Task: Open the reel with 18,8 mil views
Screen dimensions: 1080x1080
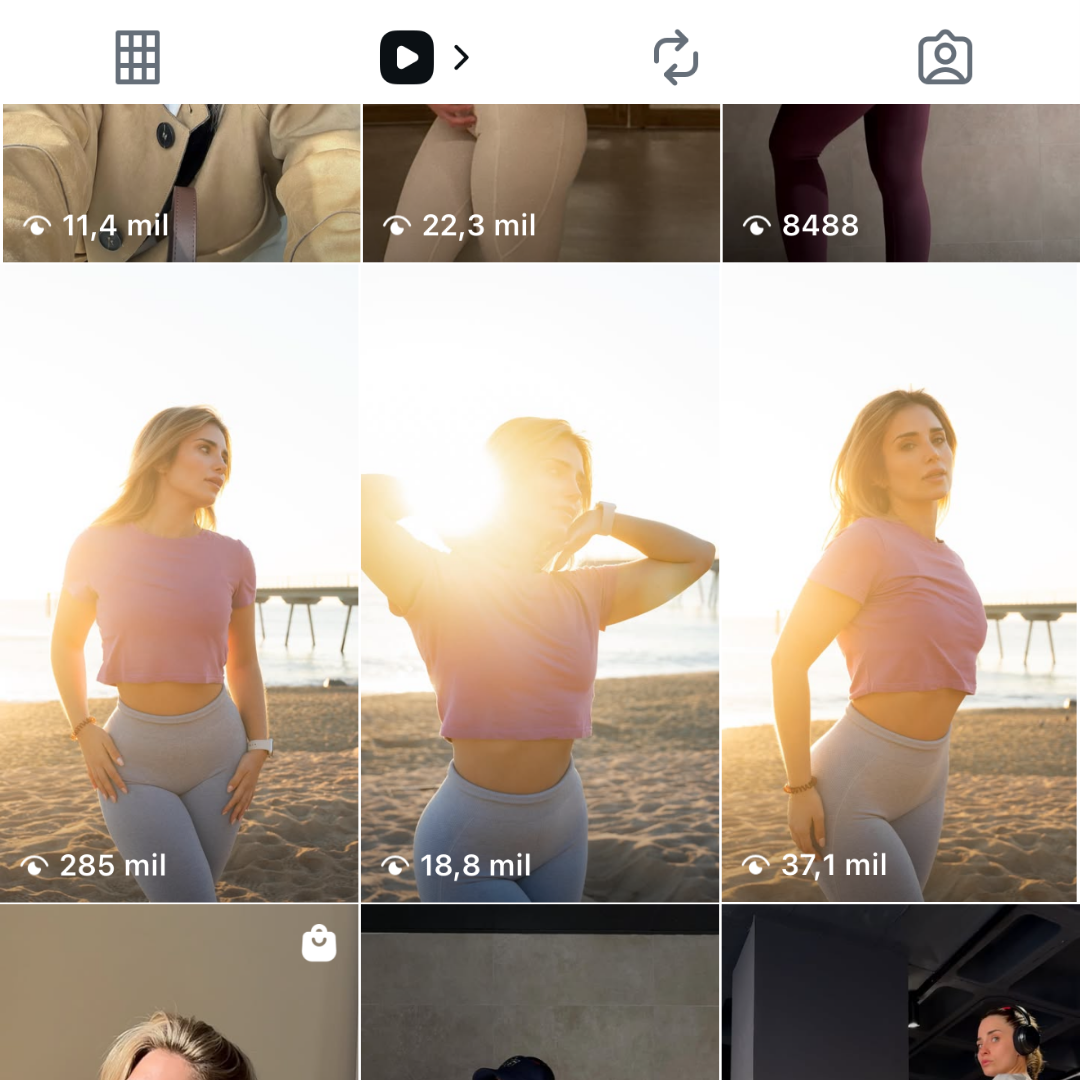Action: (x=540, y=582)
